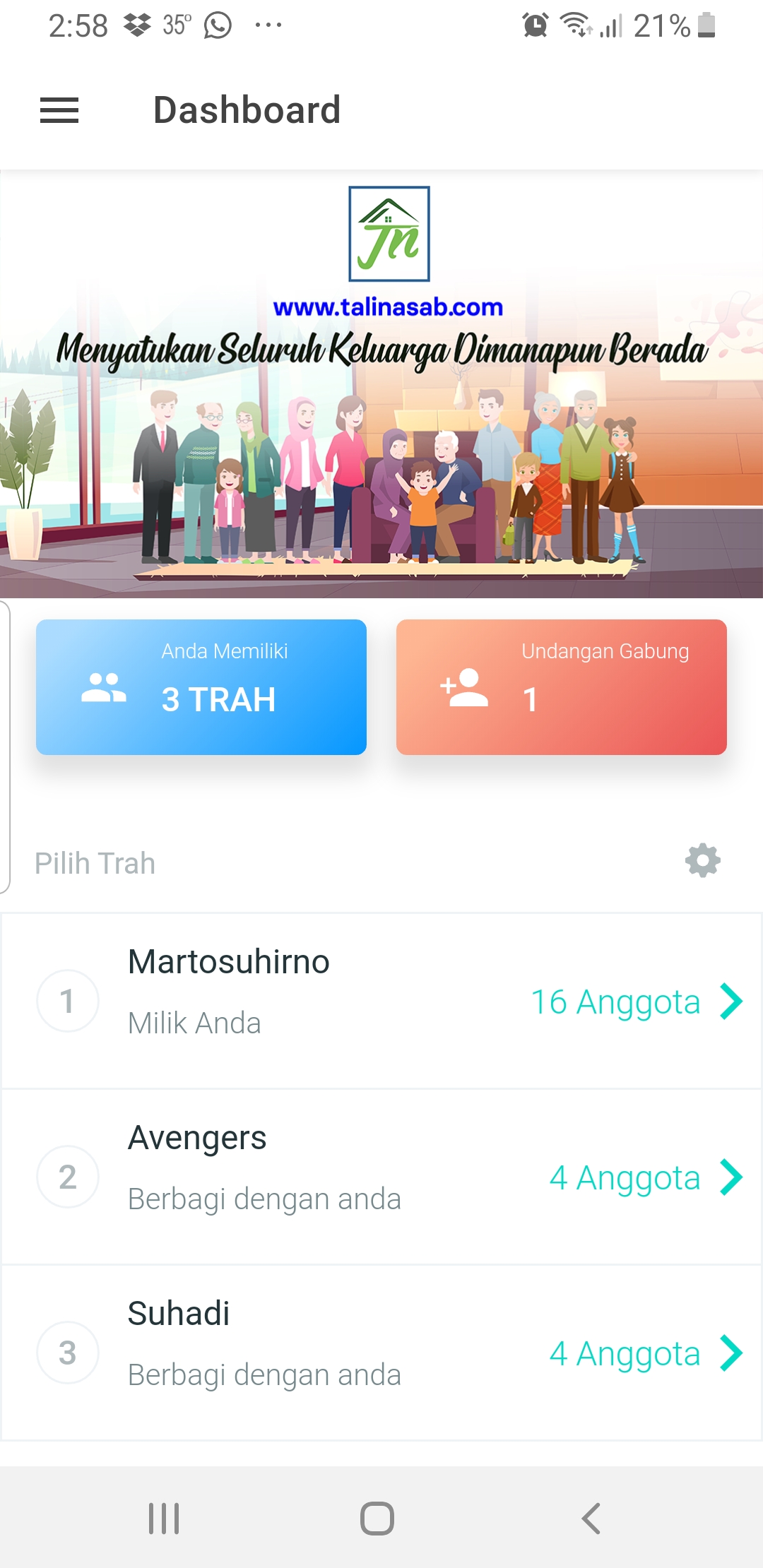Tap www.talinasab.com on the banner
Image resolution: width=763 pixels, height=1568 pixels.
[388, 306]
